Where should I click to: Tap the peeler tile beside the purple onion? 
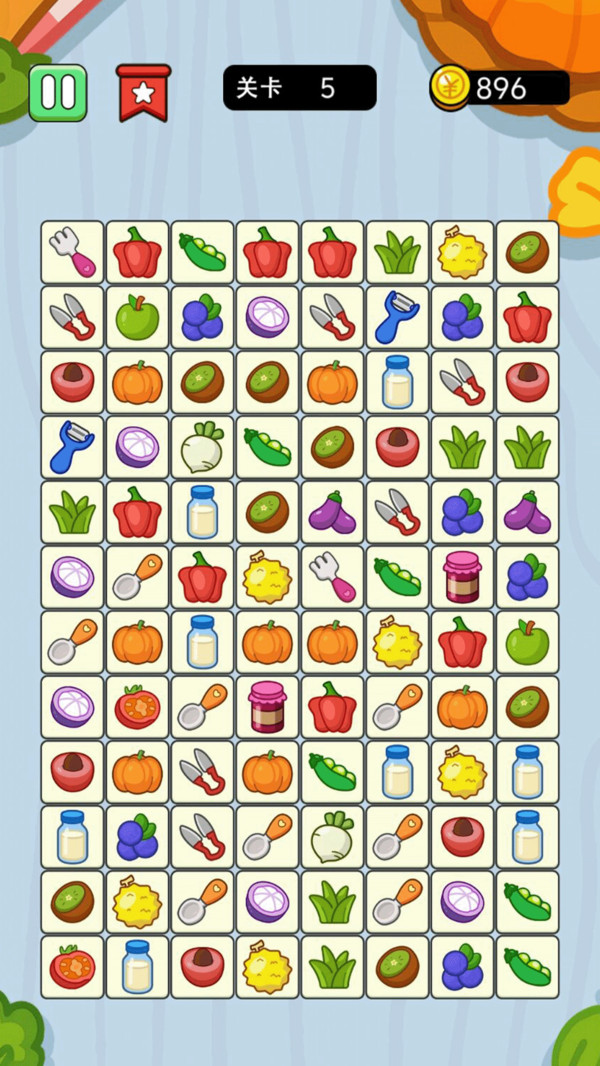(x=73, y=447)
